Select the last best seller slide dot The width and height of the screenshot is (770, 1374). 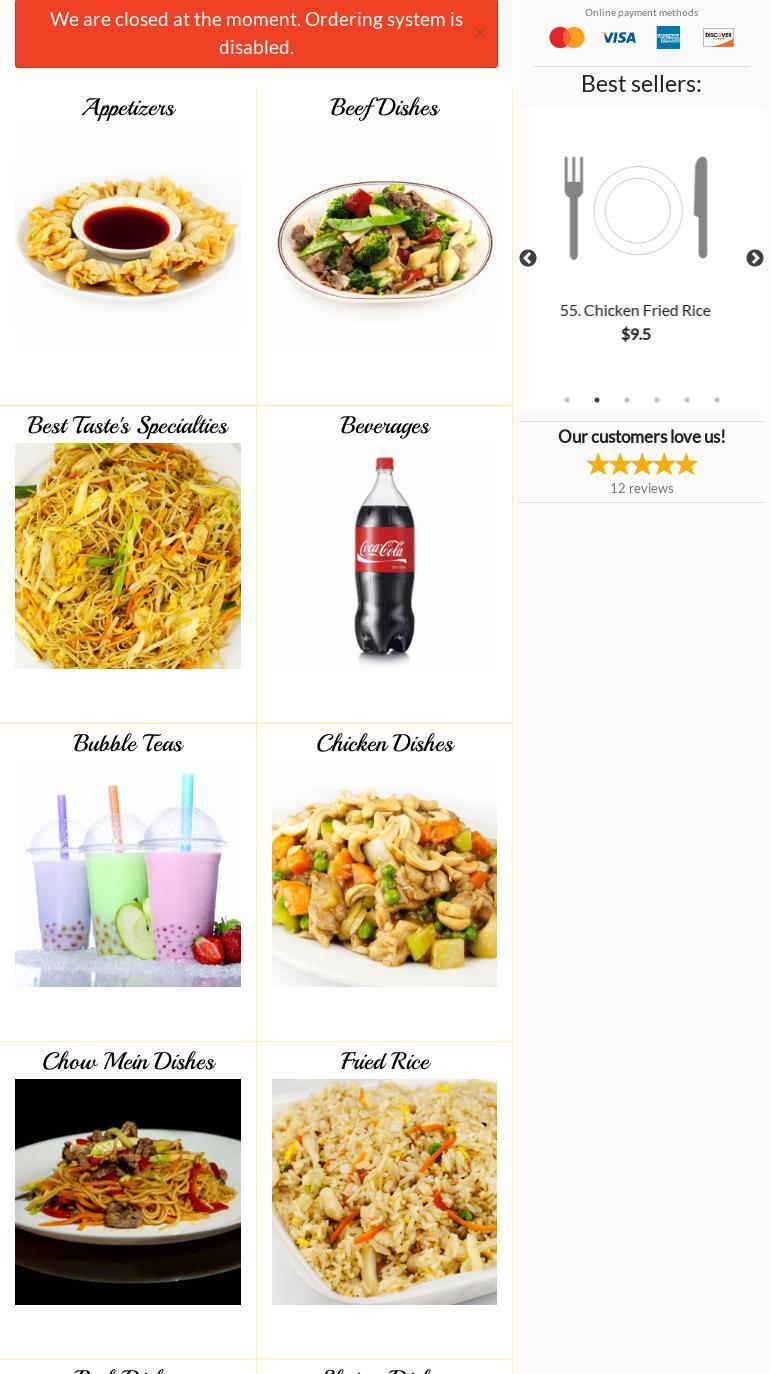coord(717,400)
